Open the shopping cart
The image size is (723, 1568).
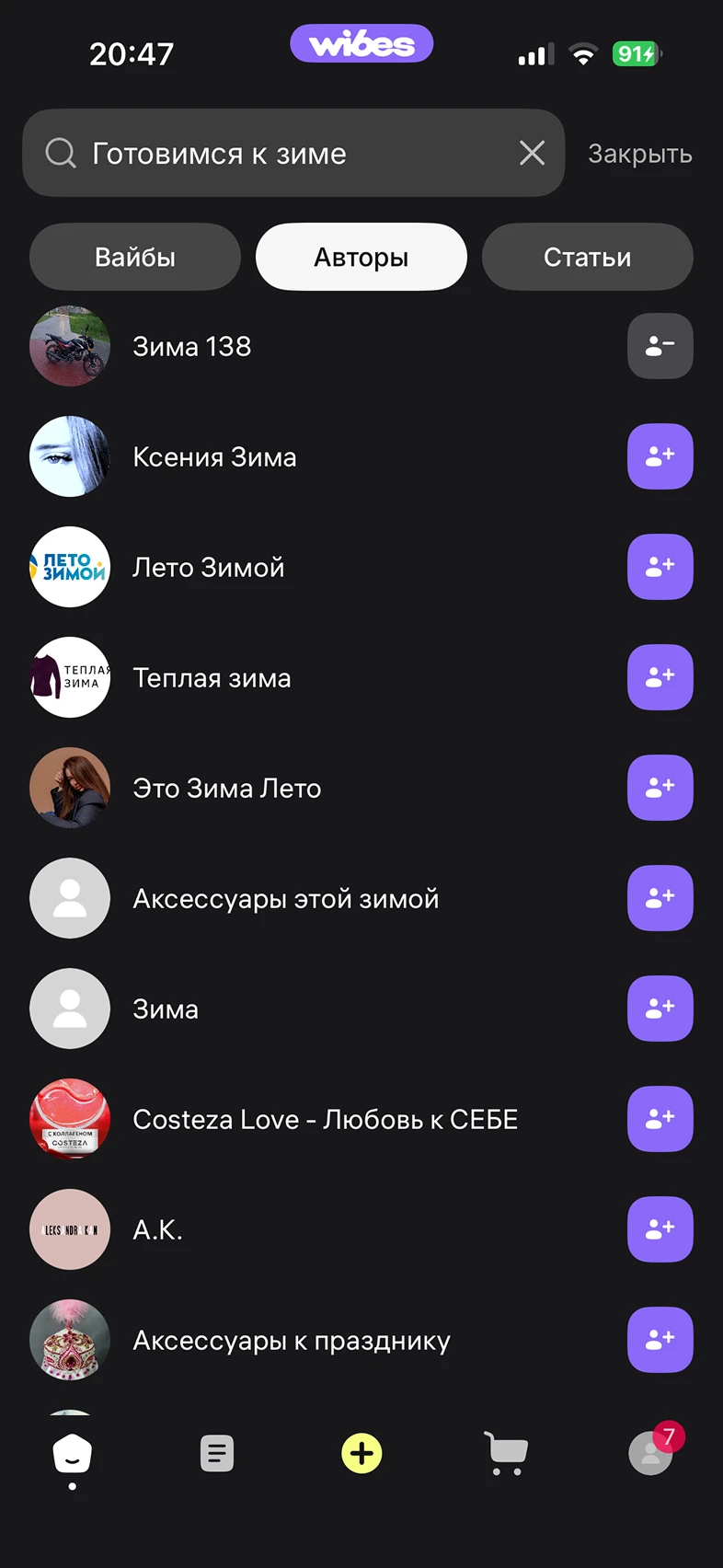[x=506, y=1454]
